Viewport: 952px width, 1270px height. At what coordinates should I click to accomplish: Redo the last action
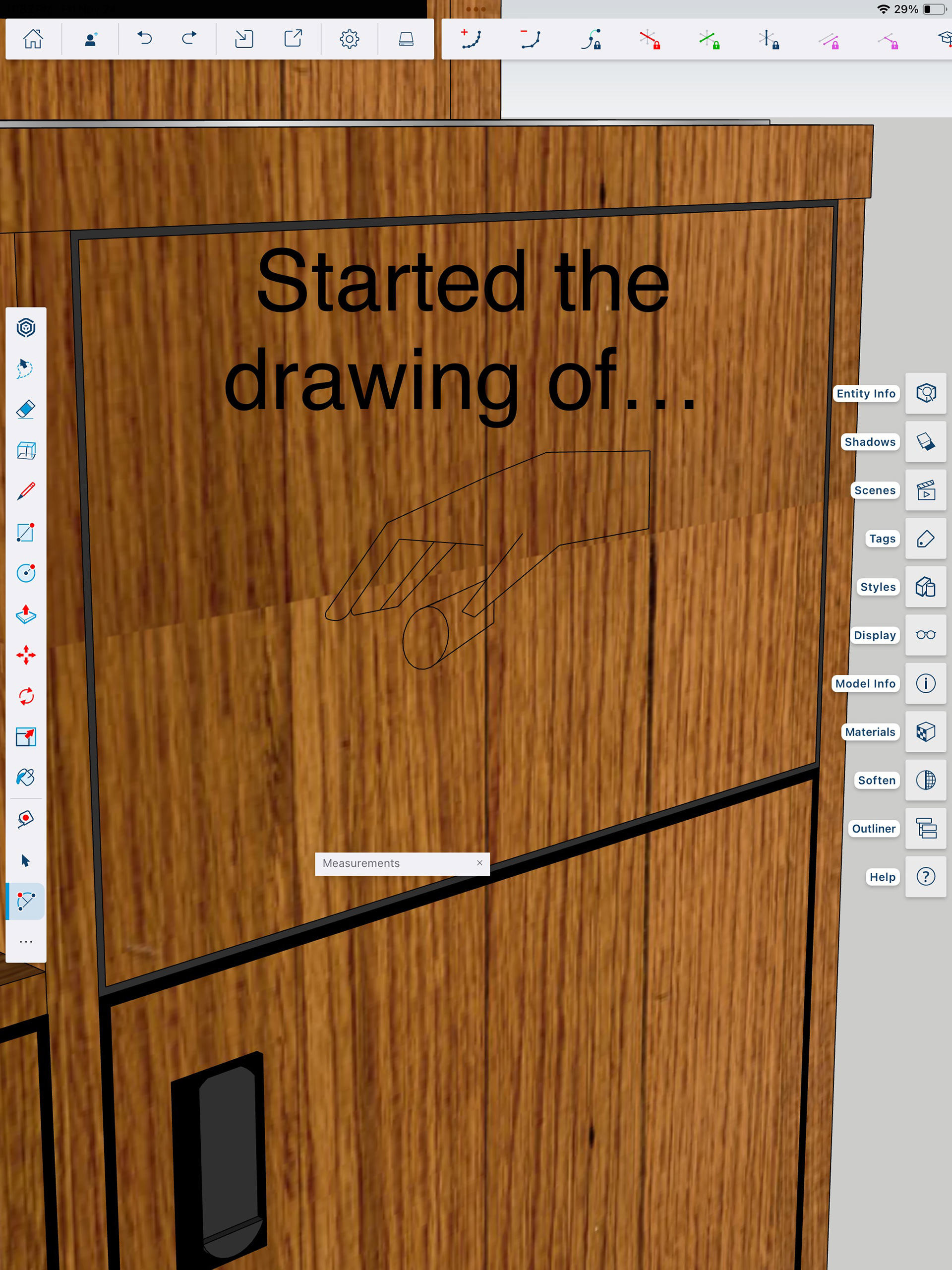(189, 39)
